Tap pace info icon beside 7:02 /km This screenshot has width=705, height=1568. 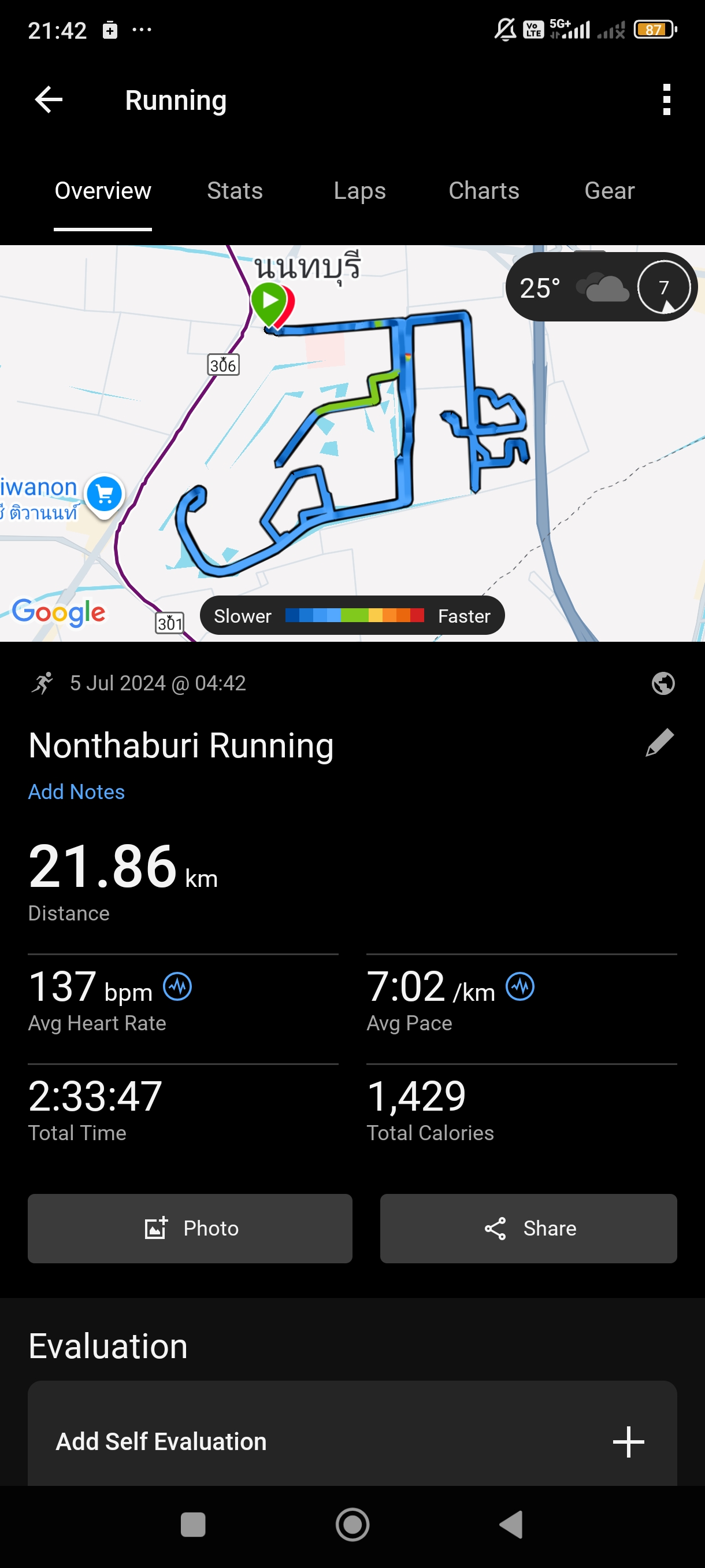tap(521, 986)
